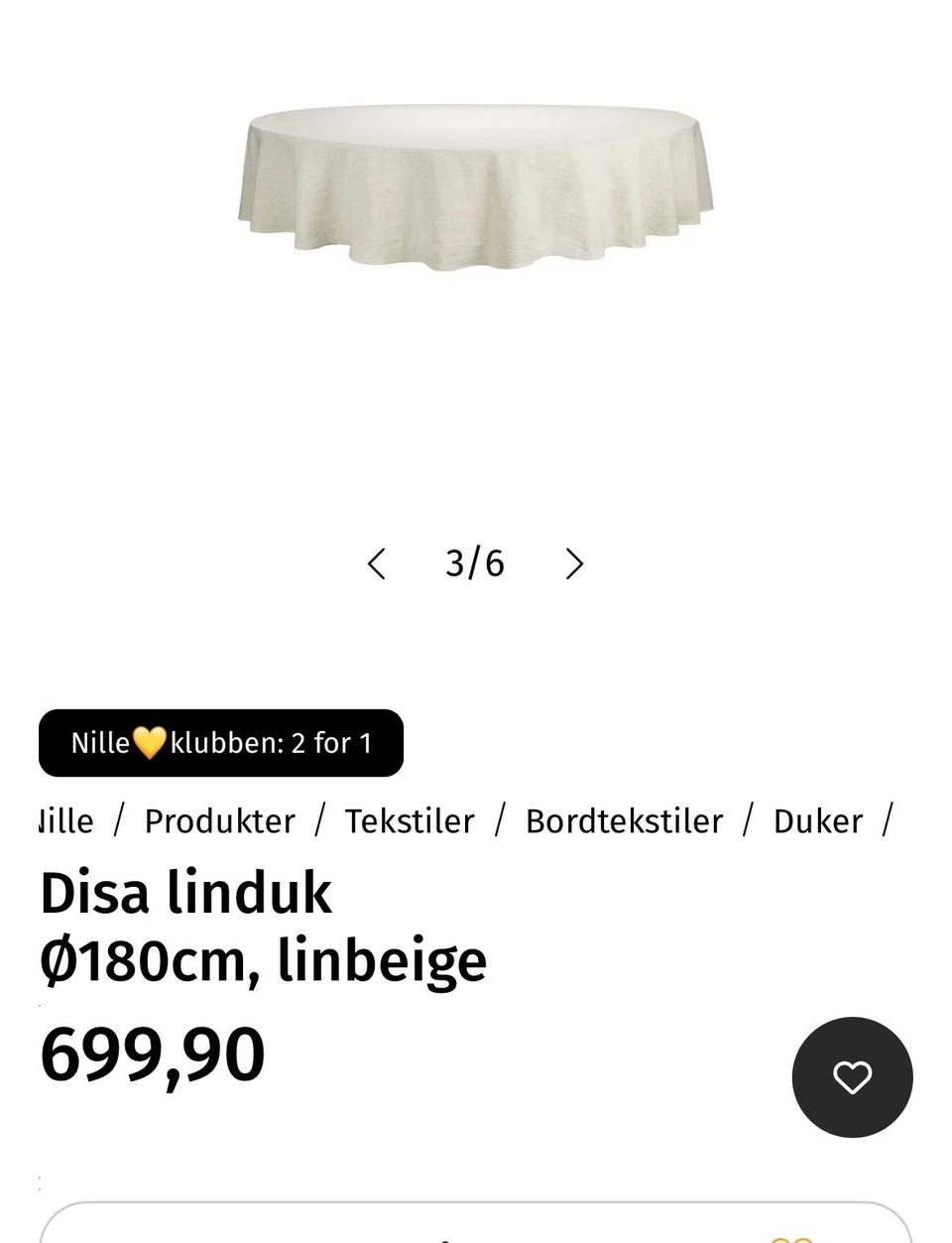The width and height of the screenshot is (952, 1243).
Task: Show the next product image
Action: click(x=574, y=563)
